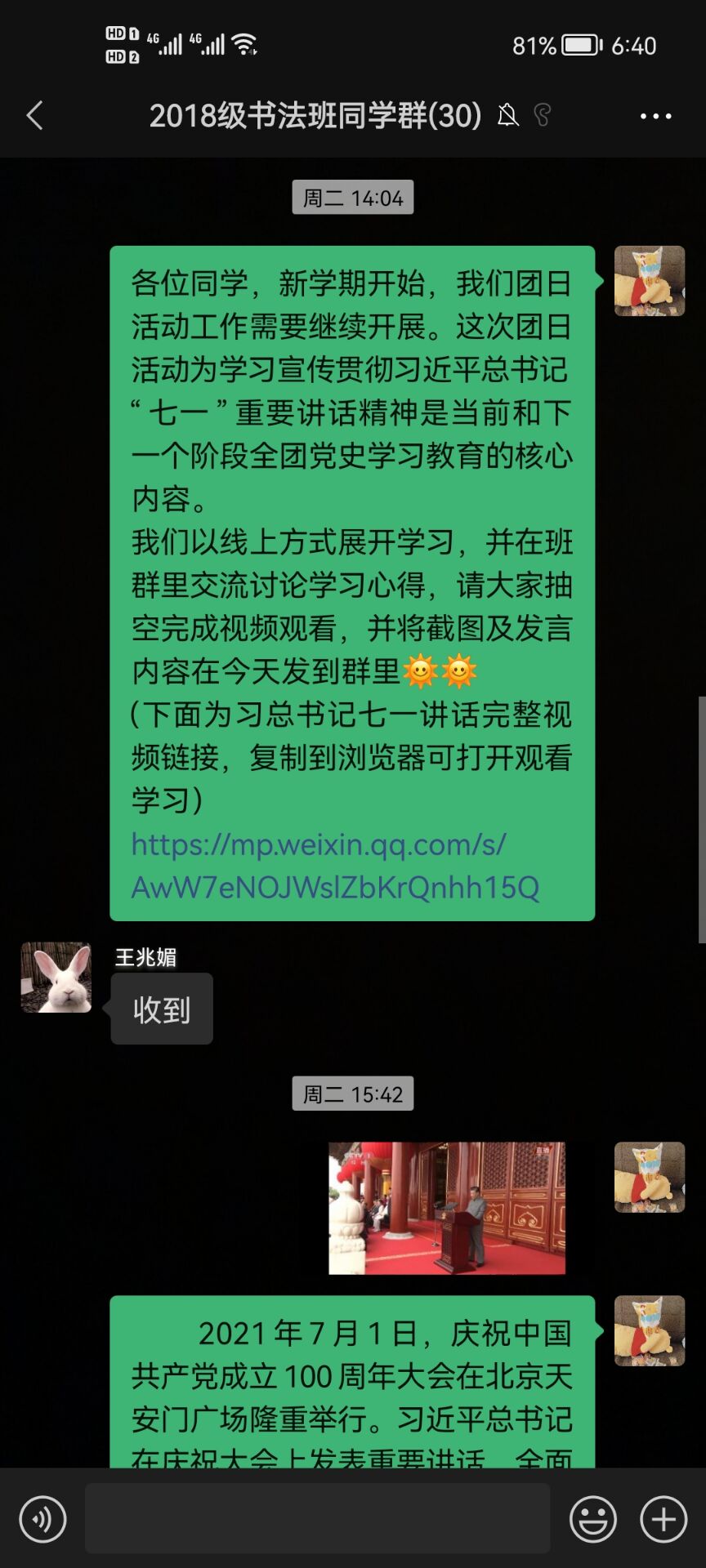
Task: Open the plus attachment menu
Action: pos(664,1520)
